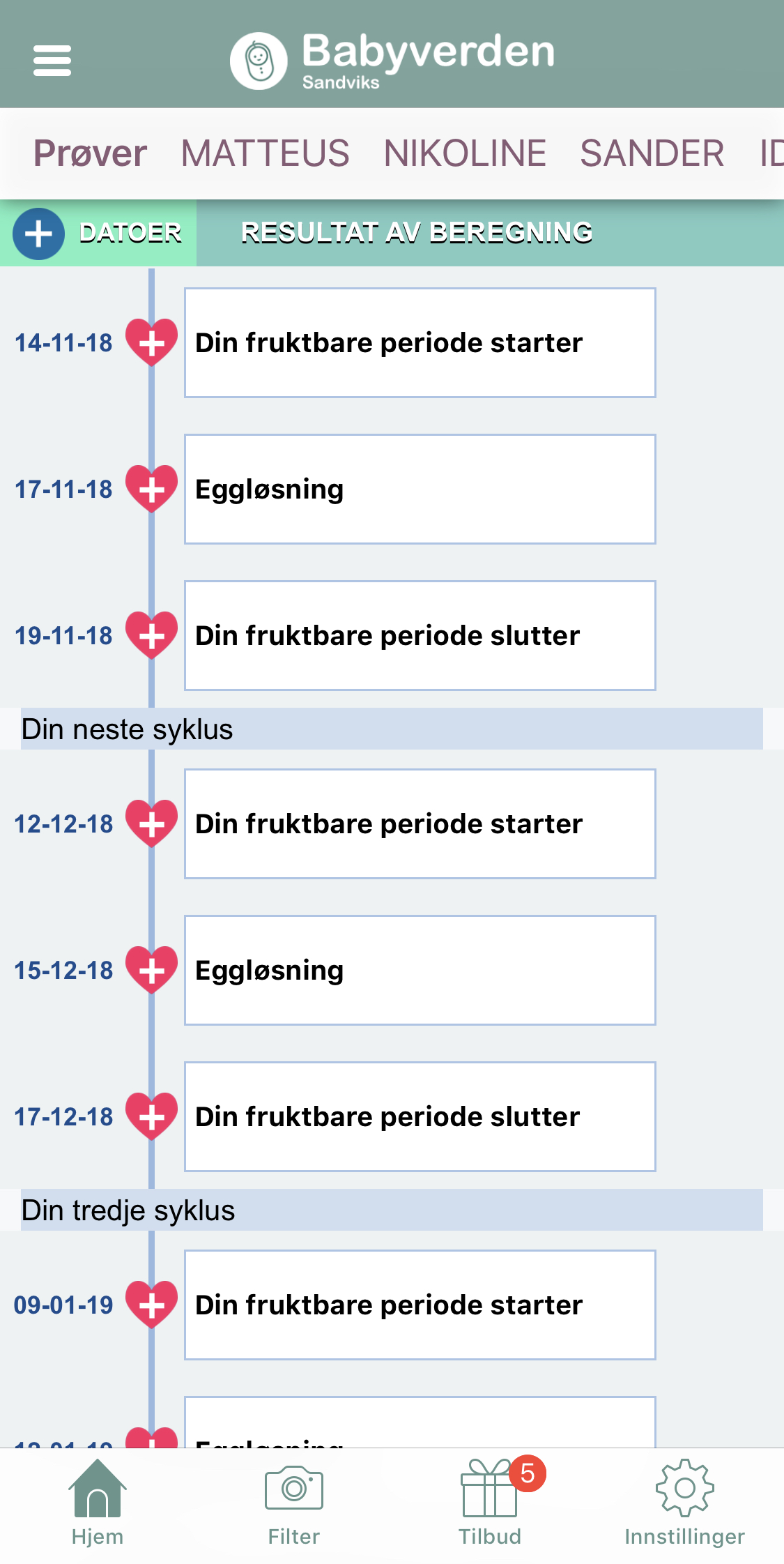784x1564 pixels.
Task: Switch to the SANDER tab
Action: tap(652, 153)
